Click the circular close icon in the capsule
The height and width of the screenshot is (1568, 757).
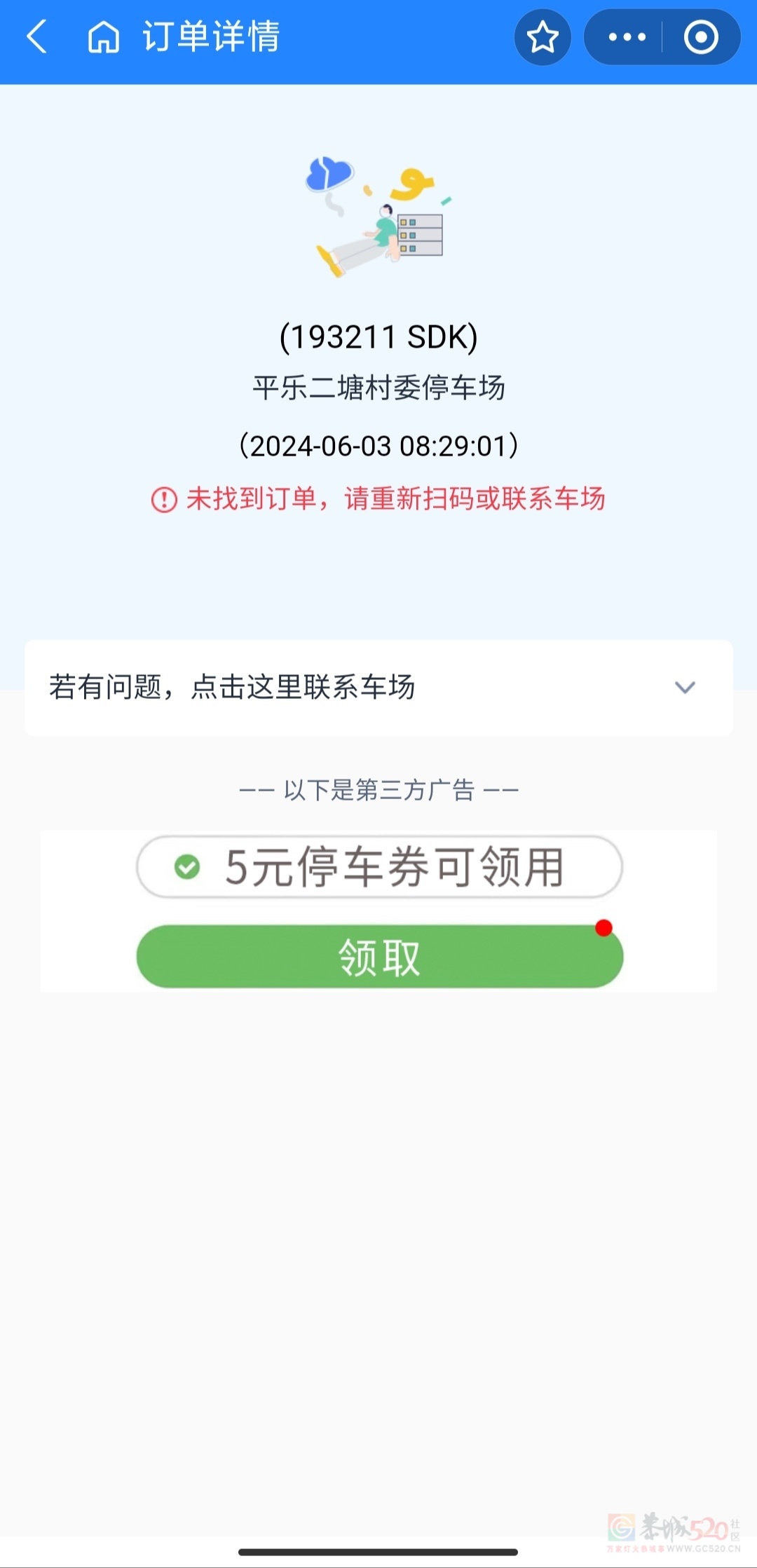coord(700,38)
